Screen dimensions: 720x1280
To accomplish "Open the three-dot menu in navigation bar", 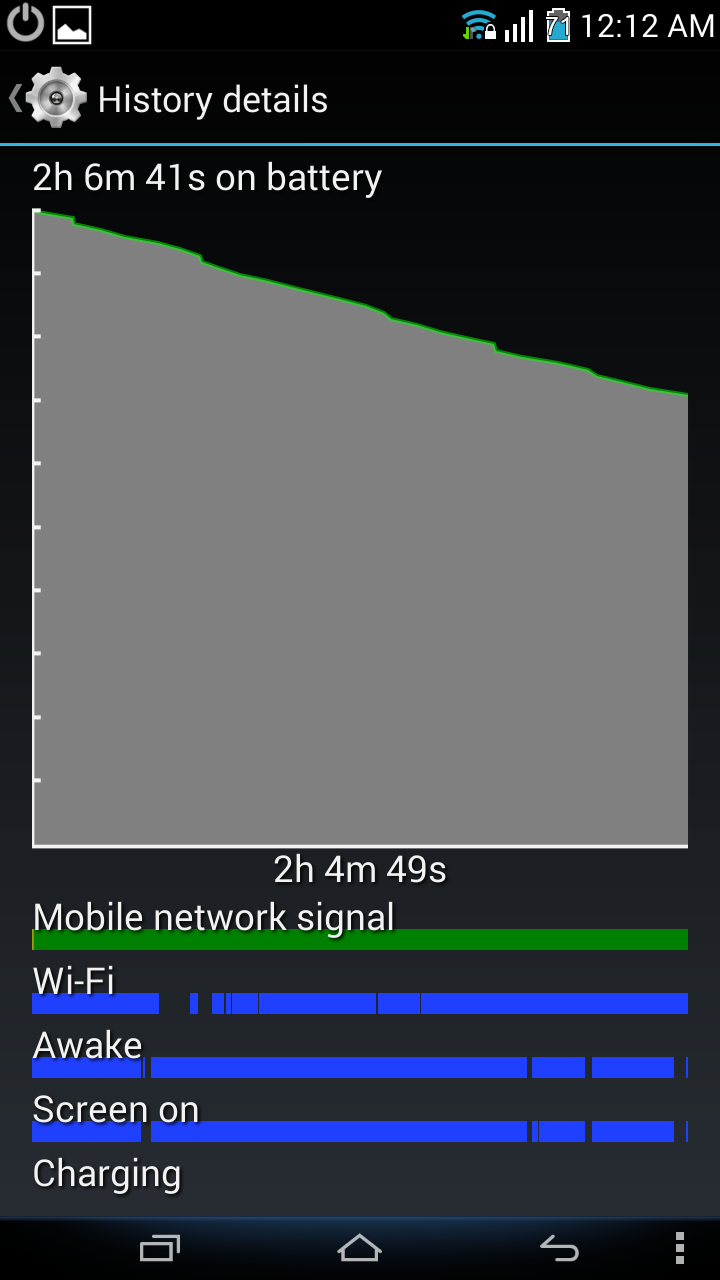I will point(680,1248).
